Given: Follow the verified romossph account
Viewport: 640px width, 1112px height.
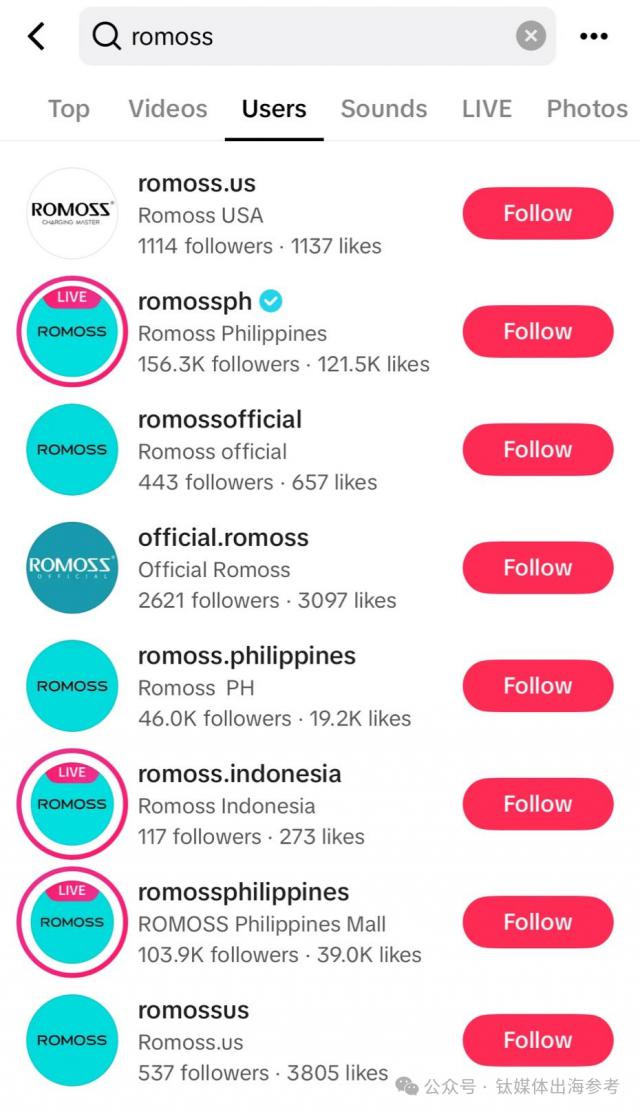Looking at the screenshot, I should click(537, 332).
